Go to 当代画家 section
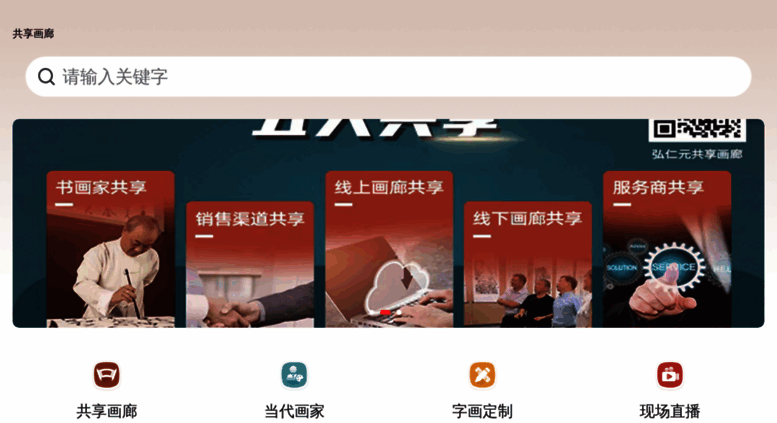This screenshot has width=777, height=423. [x=294, y=388]
